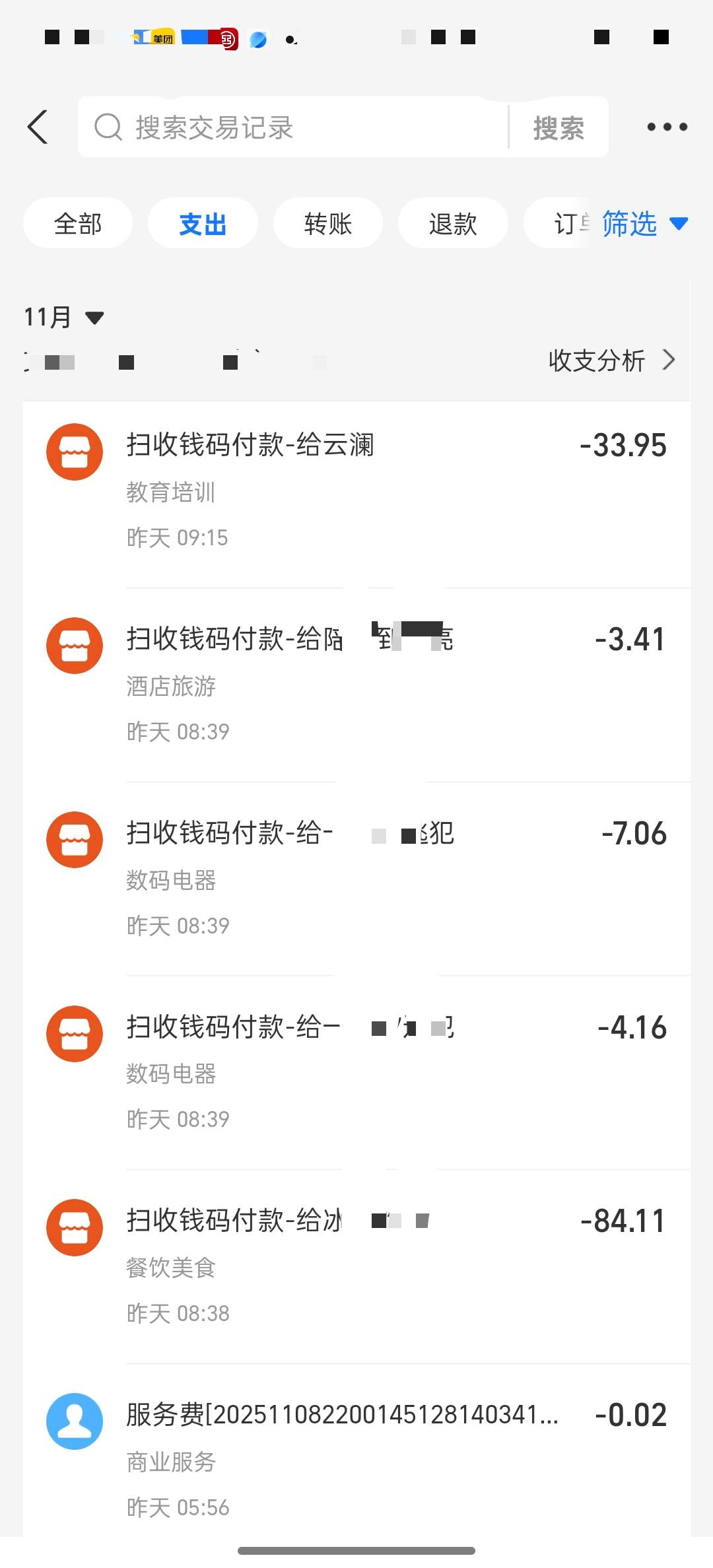
Task: Tap the store icon on the -3.41 酒店旅游 transaction
Action: tap(74, 645)
